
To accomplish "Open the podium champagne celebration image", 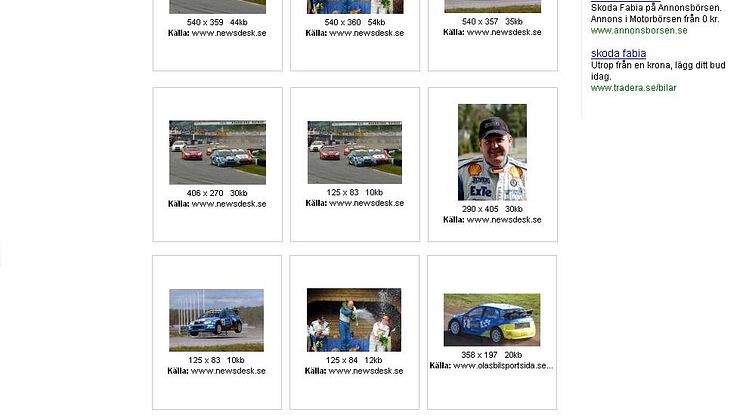I will point(354,320).
